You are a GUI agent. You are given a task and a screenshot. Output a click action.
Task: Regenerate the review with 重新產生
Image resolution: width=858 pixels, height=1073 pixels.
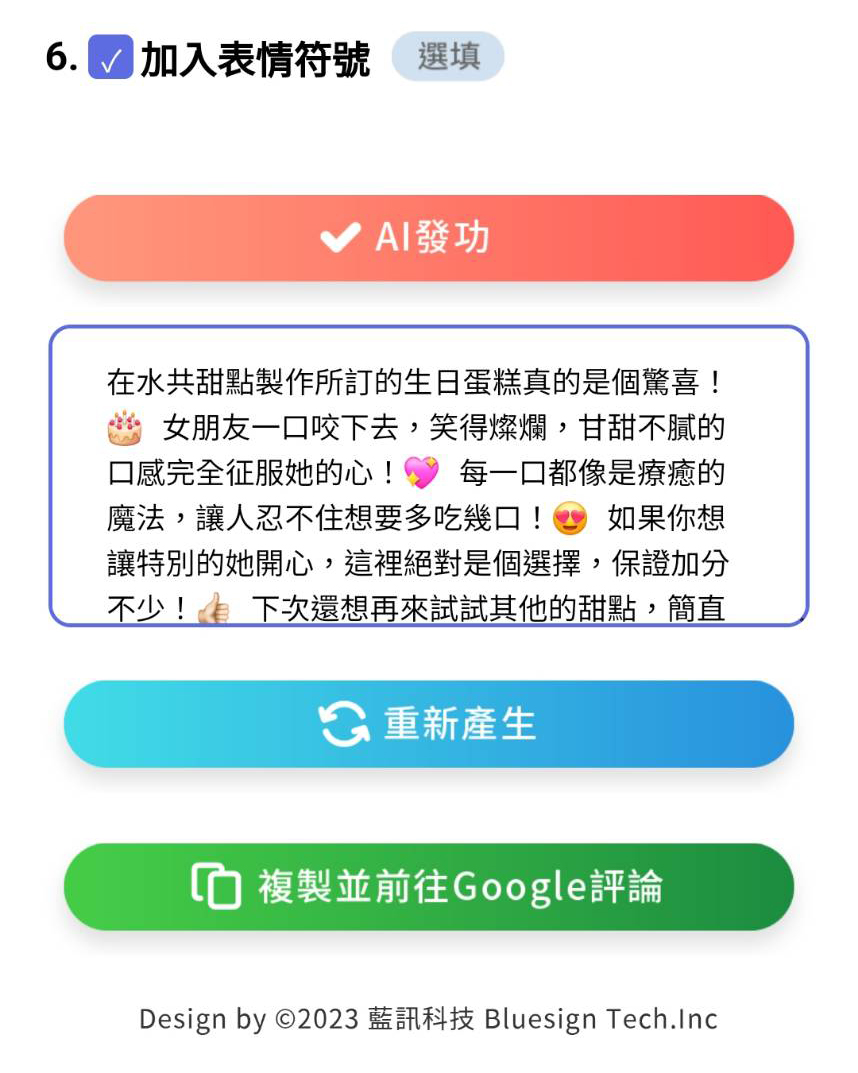point(428,724)
